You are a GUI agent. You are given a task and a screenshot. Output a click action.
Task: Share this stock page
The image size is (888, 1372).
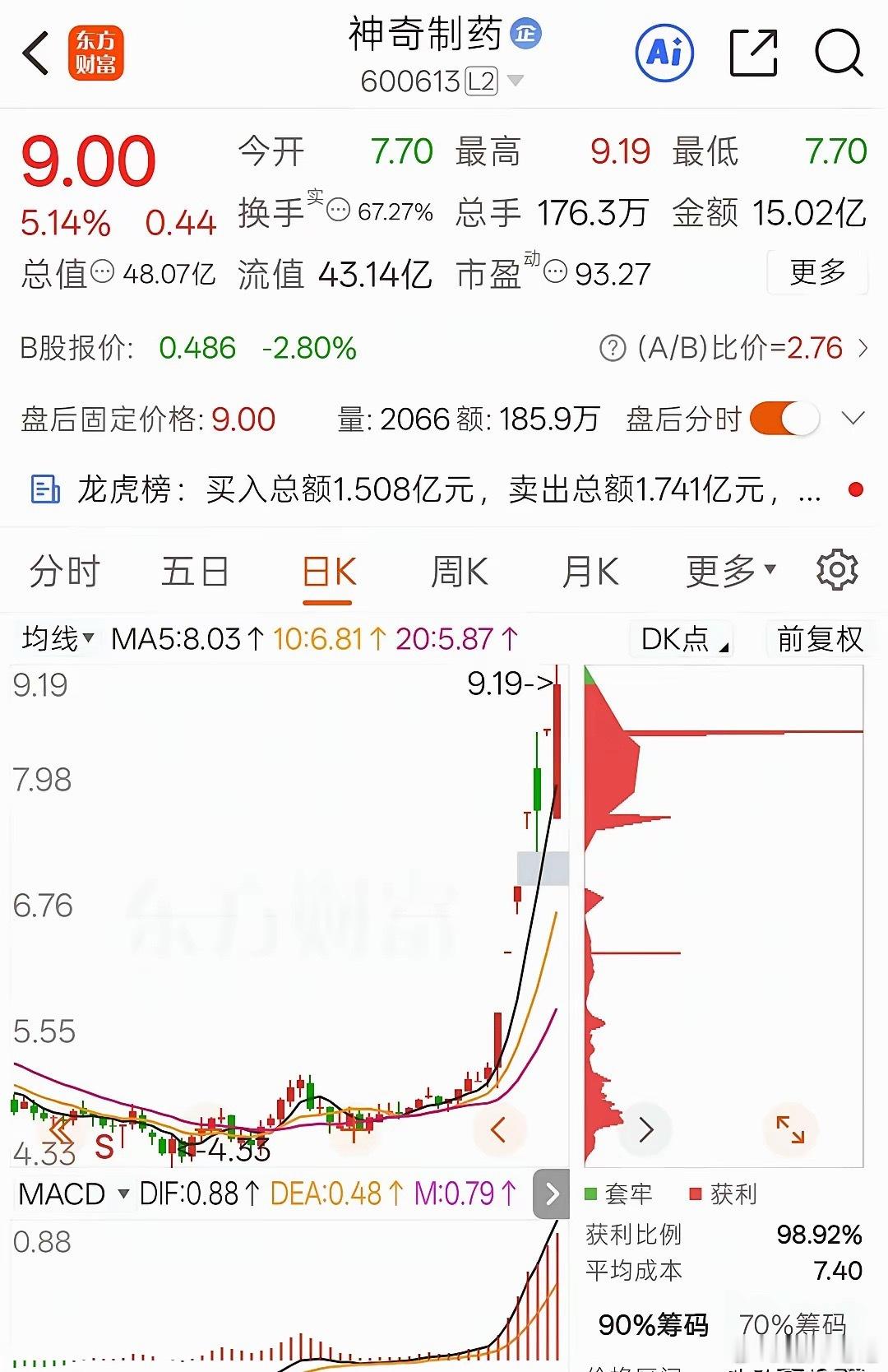pyautogui.click(x=753, y=53)
